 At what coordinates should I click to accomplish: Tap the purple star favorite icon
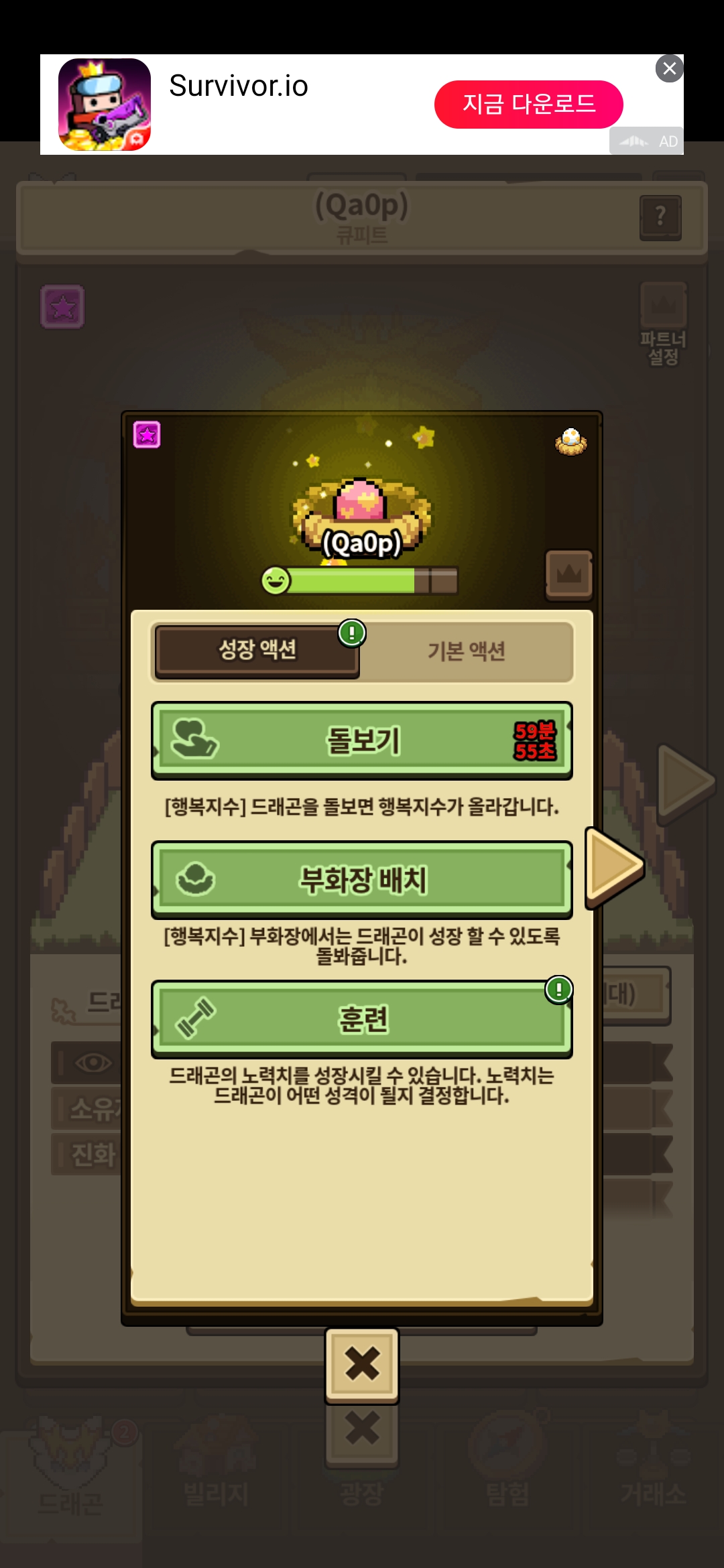[x=147, y=435]
